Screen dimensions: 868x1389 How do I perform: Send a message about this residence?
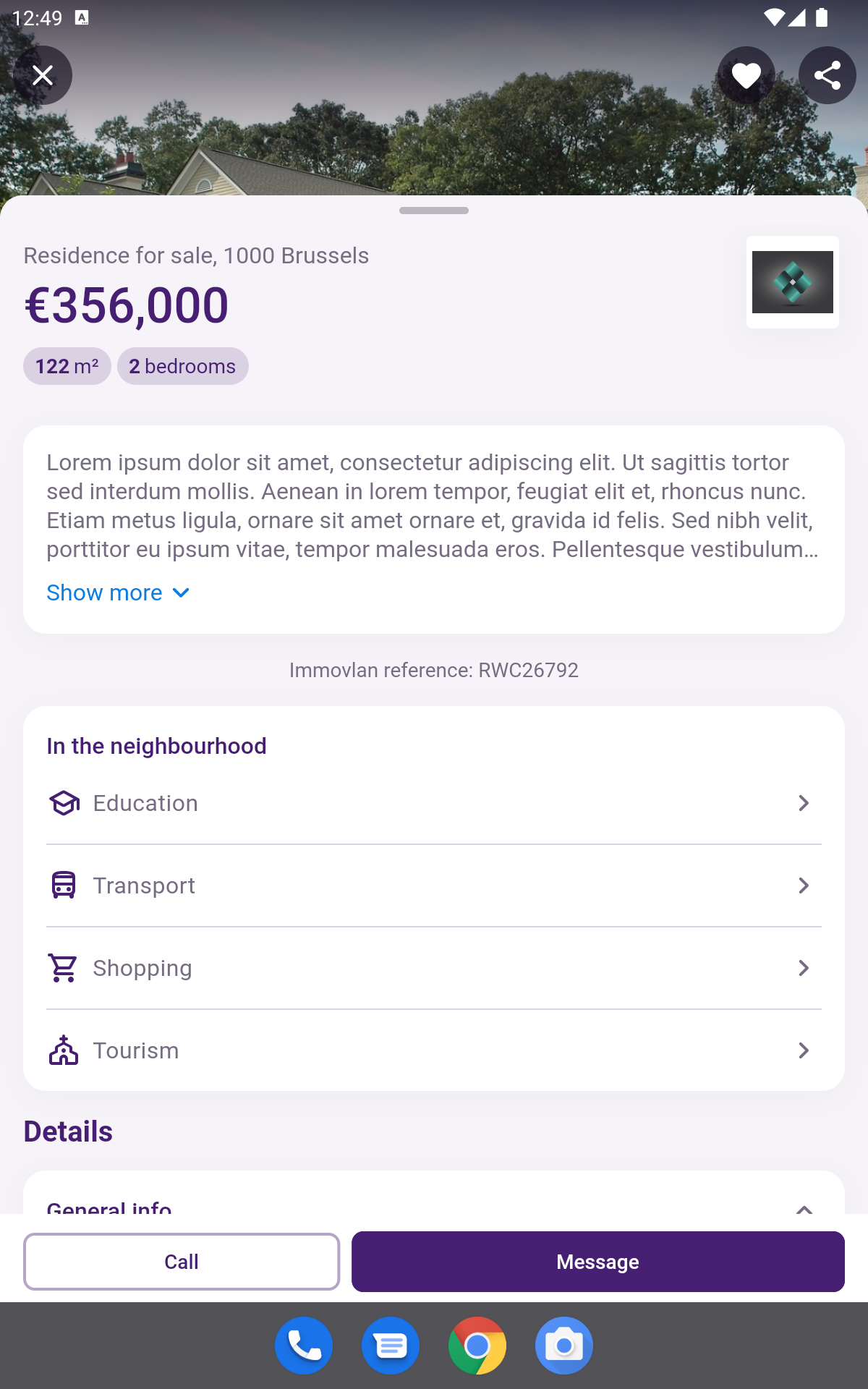click(597, 1262)
